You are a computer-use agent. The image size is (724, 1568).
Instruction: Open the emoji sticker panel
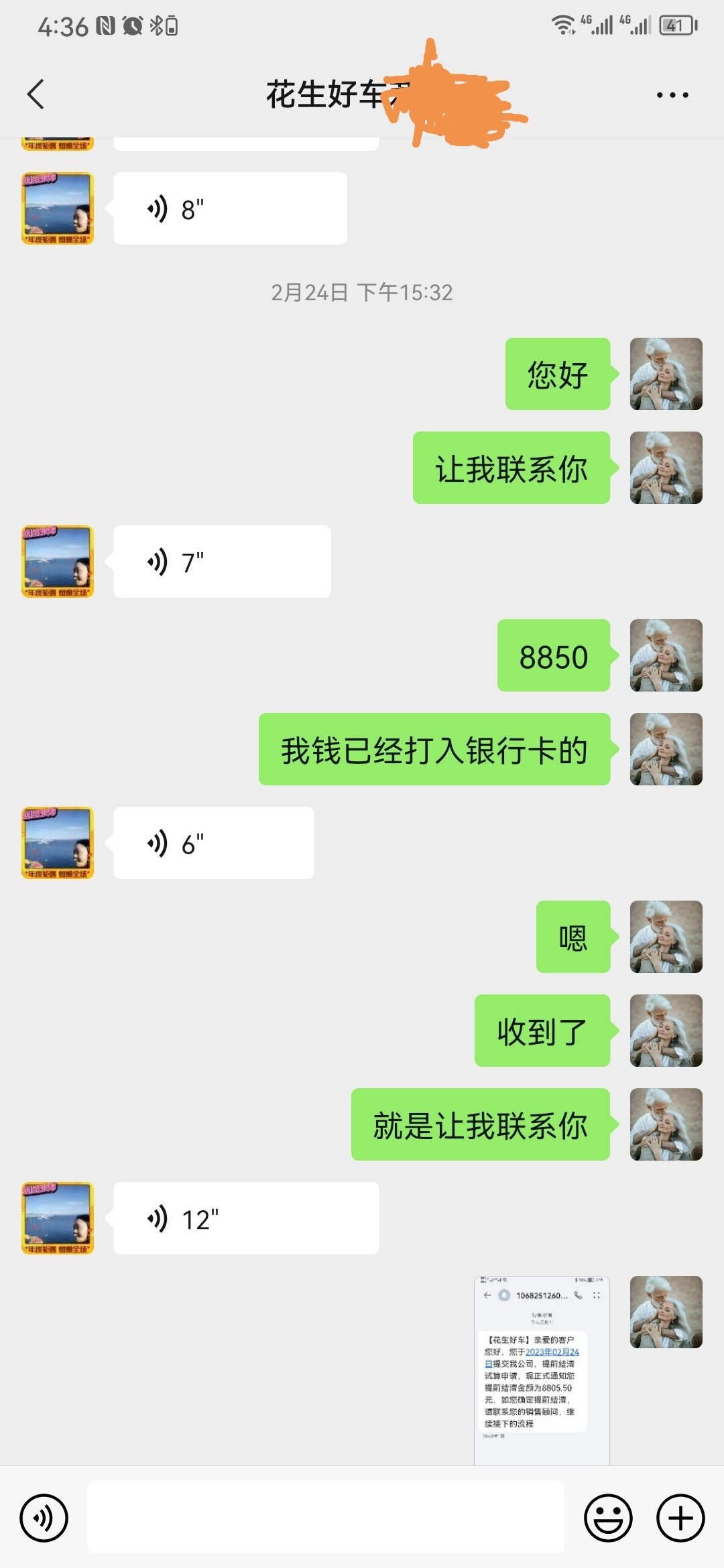(x=608, y=1518)
